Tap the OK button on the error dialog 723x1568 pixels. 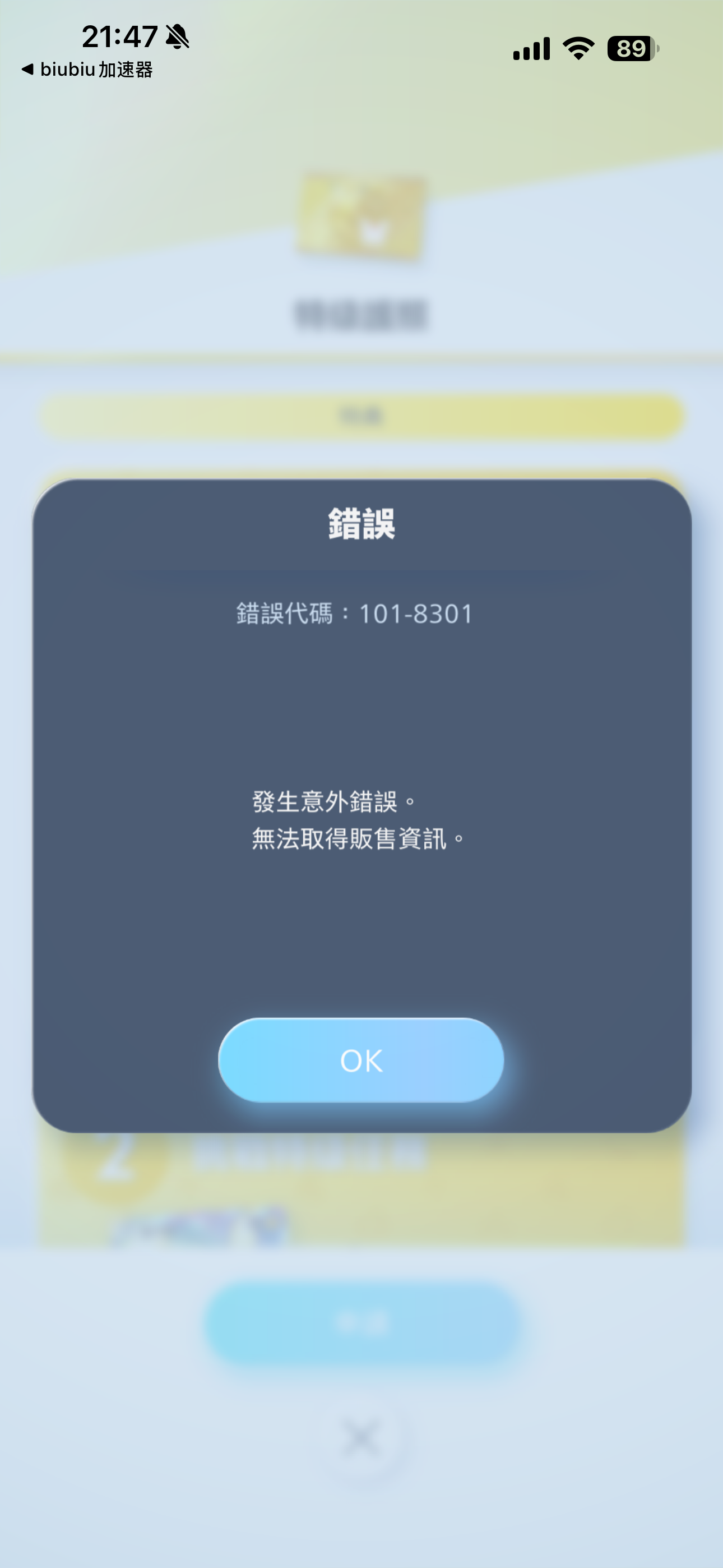coord(361,1059)
